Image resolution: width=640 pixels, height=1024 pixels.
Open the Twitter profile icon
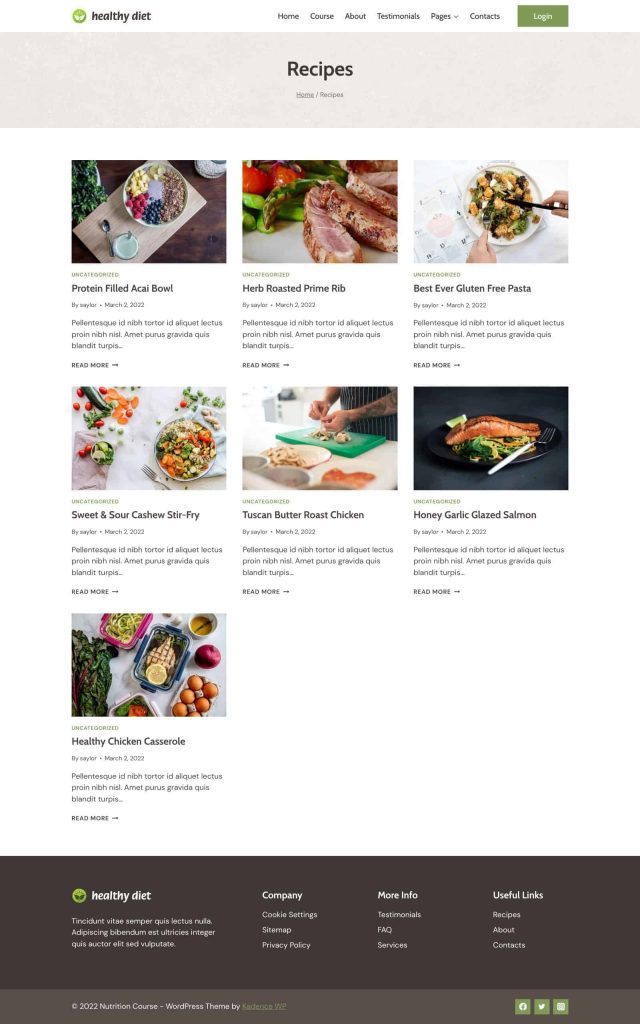coord(542,1007)
